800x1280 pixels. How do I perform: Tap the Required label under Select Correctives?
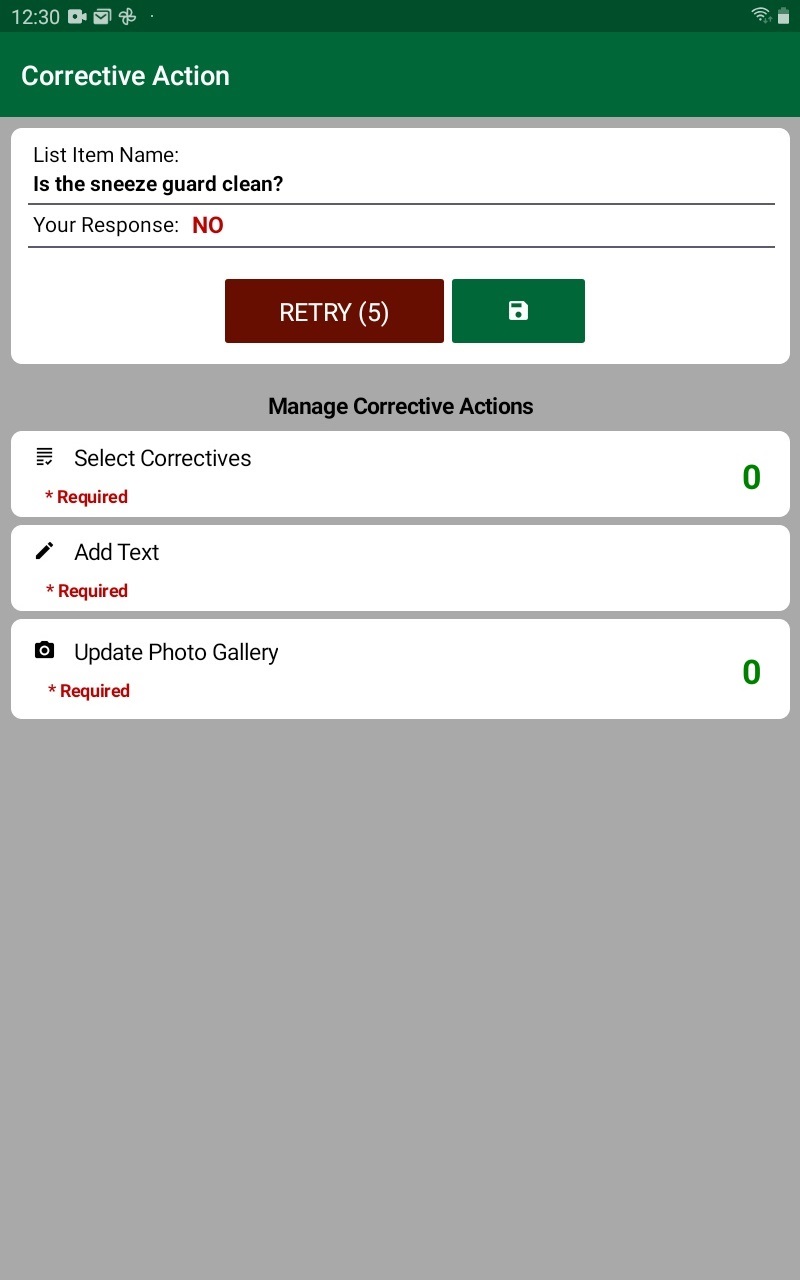86,496
